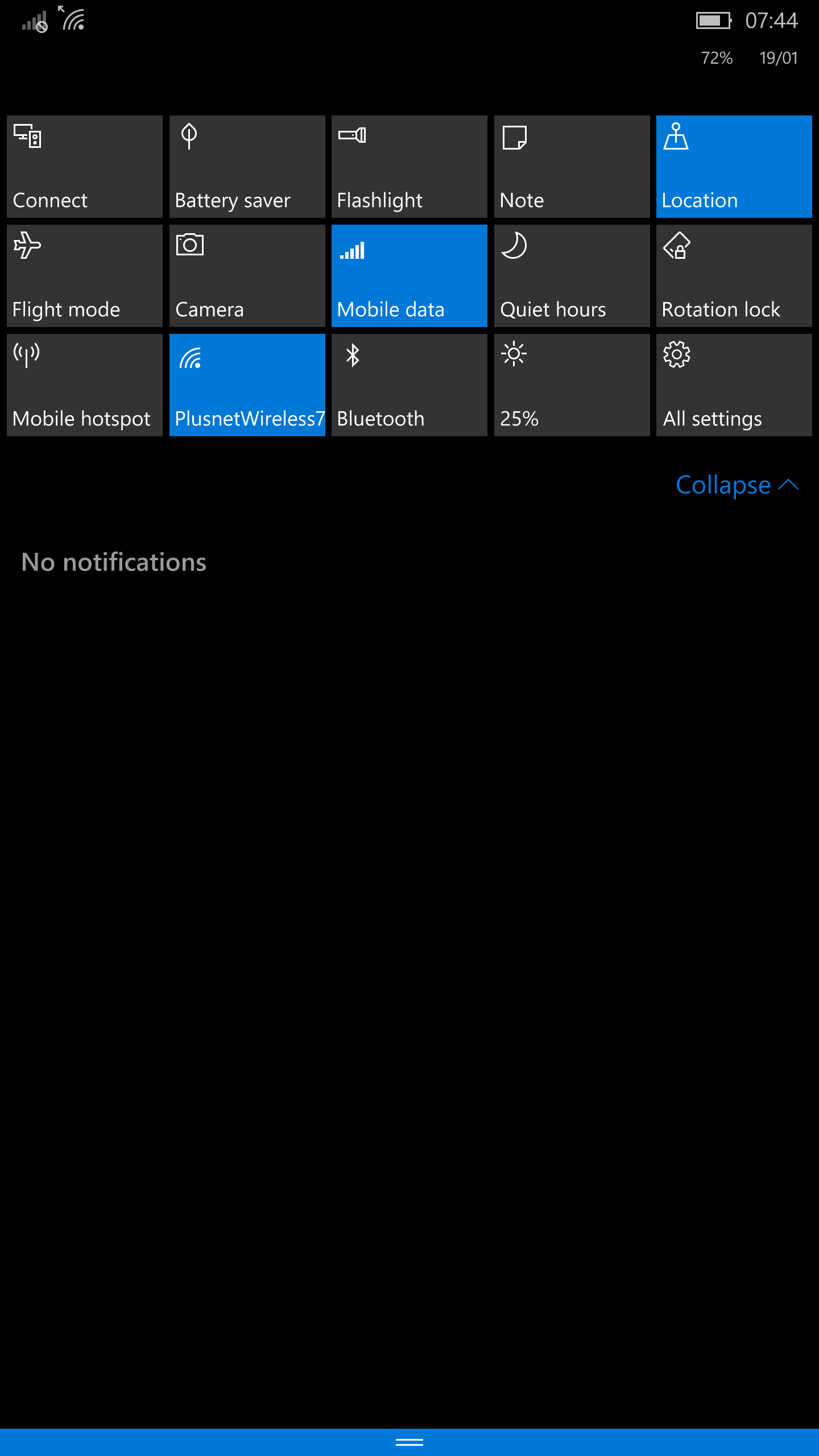The width and height of the screenshot is (819, 1456).
Task: Disable the Location tile
Action: pos(734,167)
